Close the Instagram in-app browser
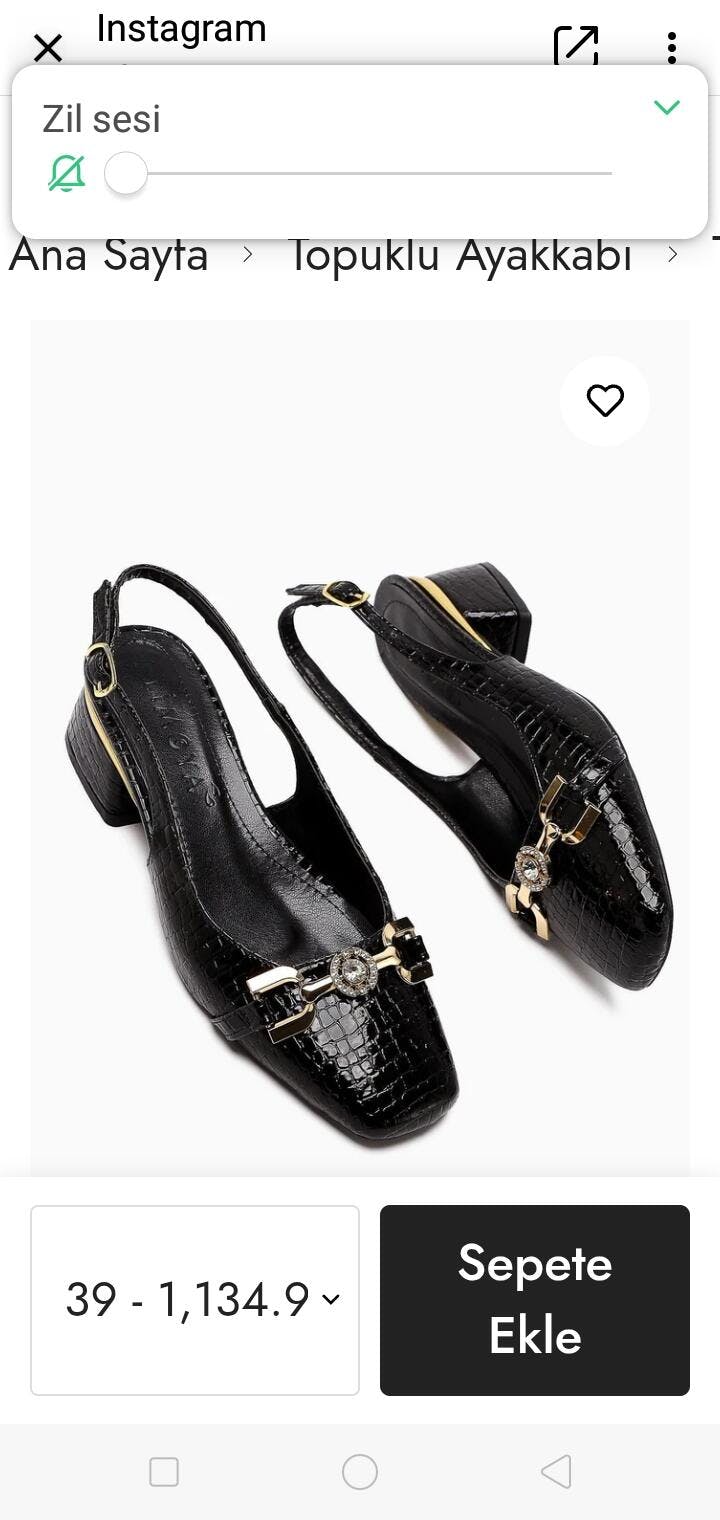Image resolution: width=720 pixels, height=1520 pixels. pos(47,47)
